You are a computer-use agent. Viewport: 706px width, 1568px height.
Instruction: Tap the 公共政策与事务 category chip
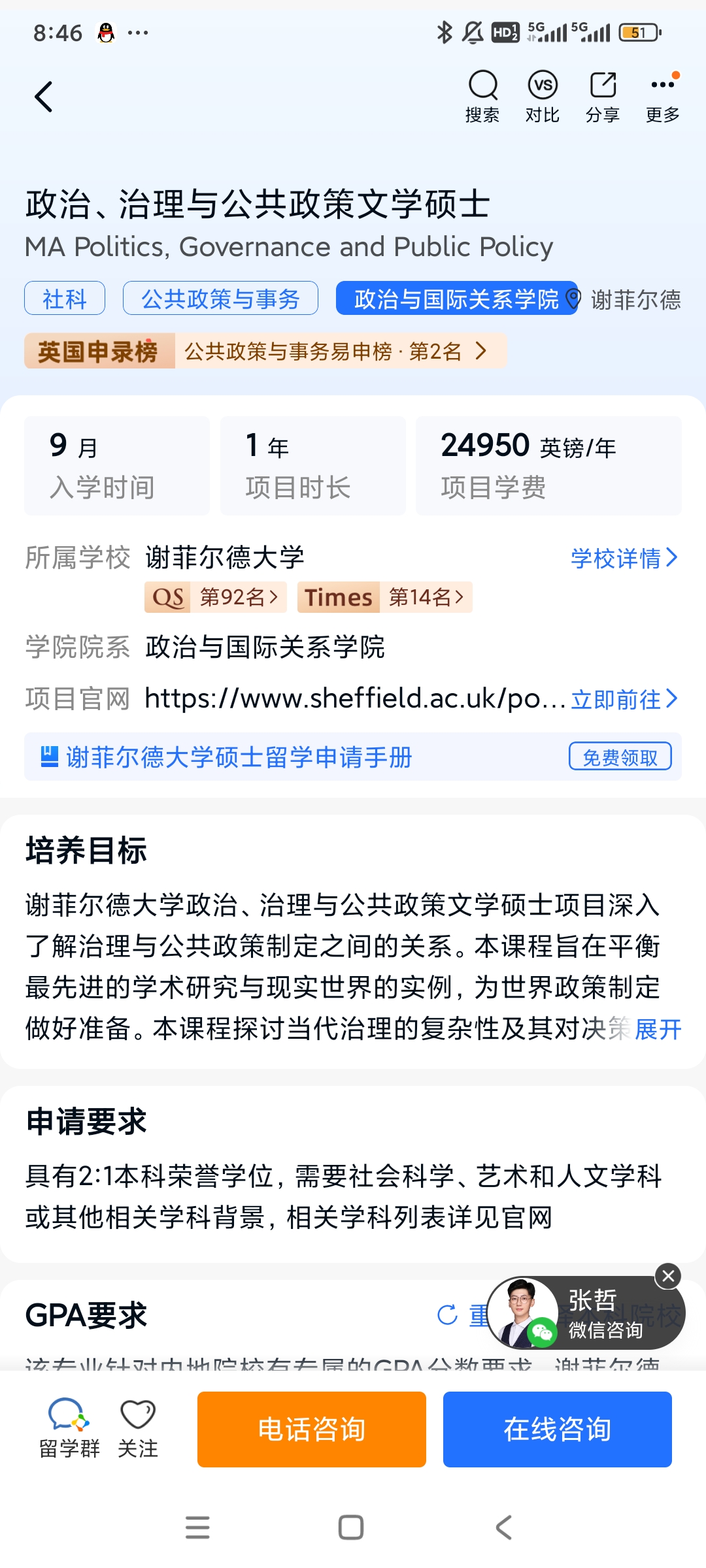point(220,299)
